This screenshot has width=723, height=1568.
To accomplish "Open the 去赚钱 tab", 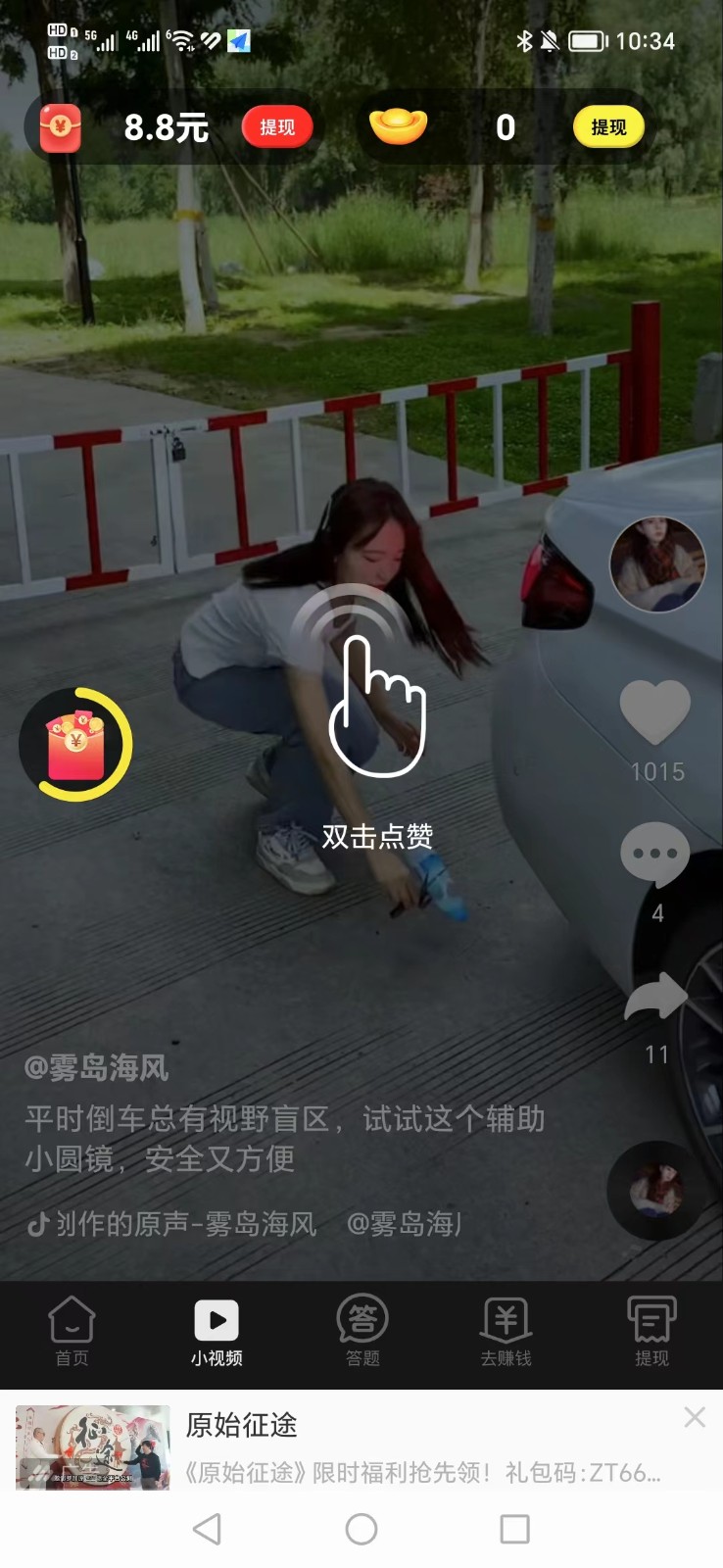I will pyautogui.click(x=506, y=1331).
